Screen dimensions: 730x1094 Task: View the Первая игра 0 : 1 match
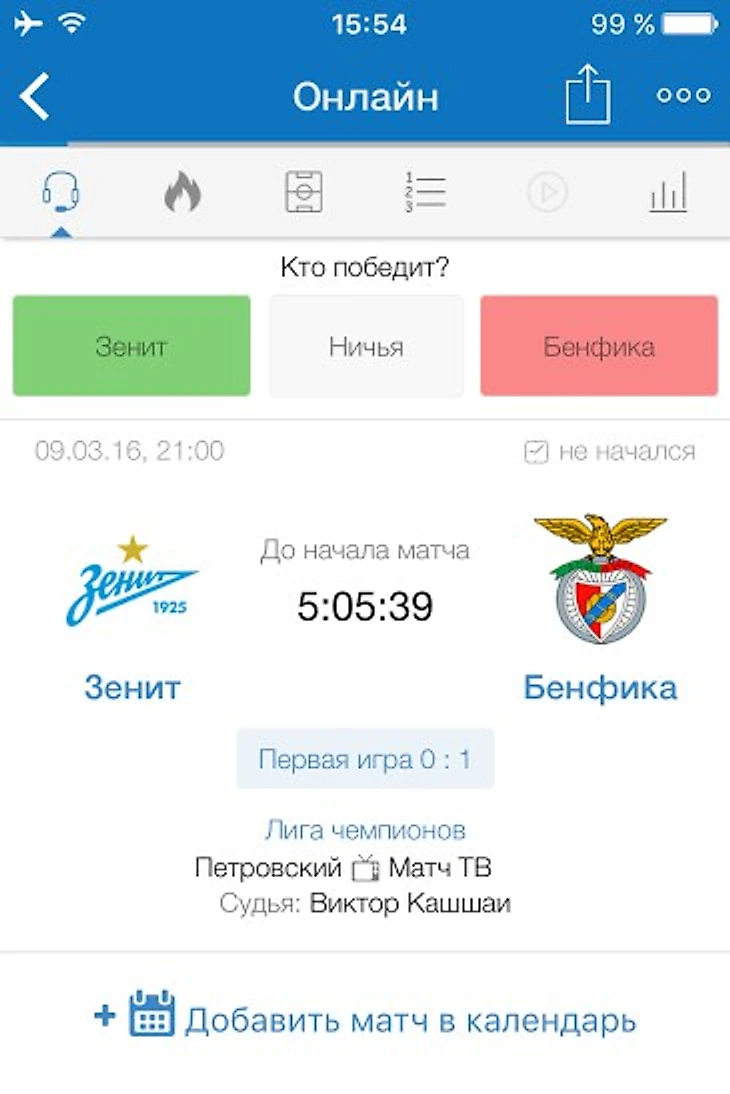[365, 759]
